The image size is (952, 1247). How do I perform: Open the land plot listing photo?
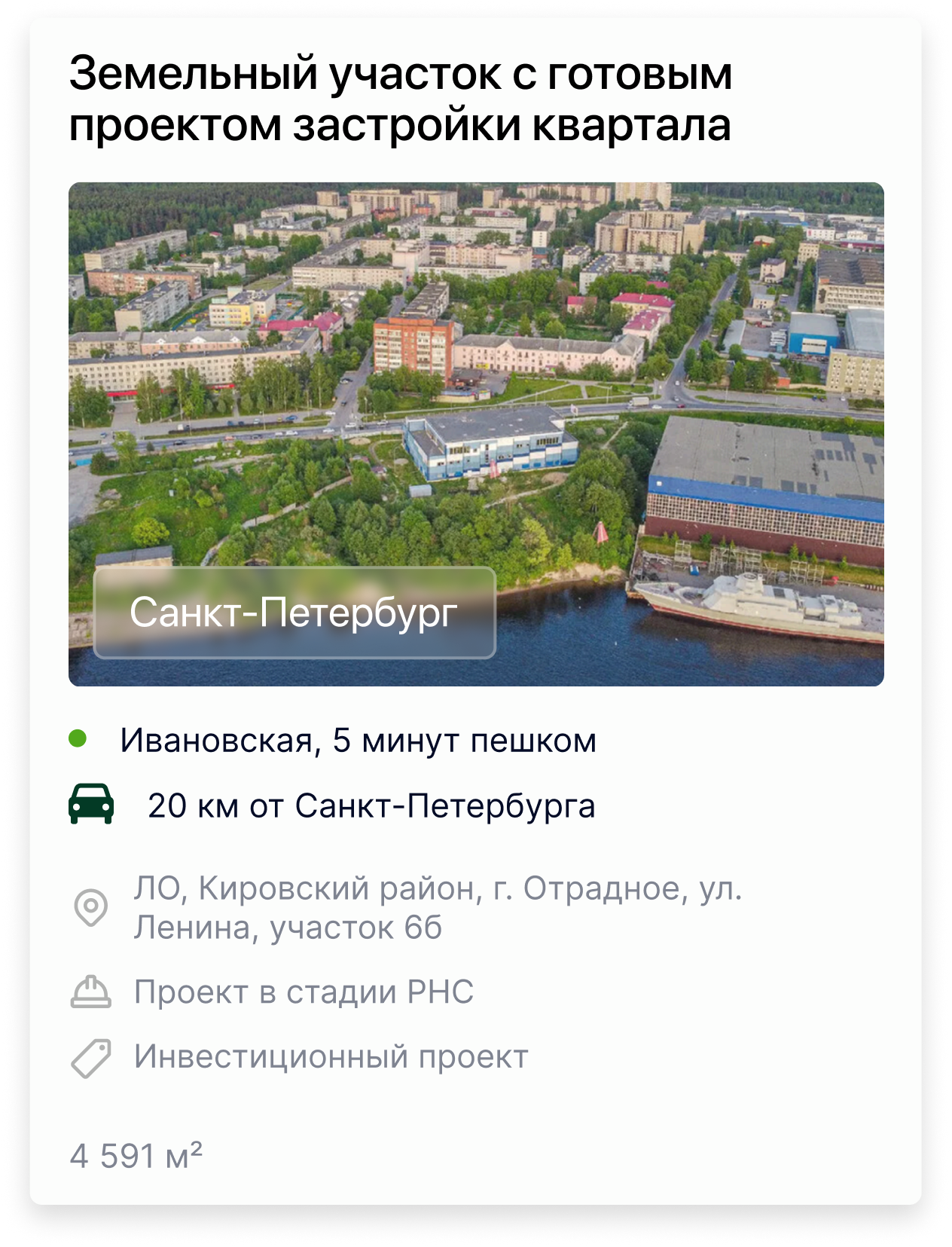(x=476, y=377)
